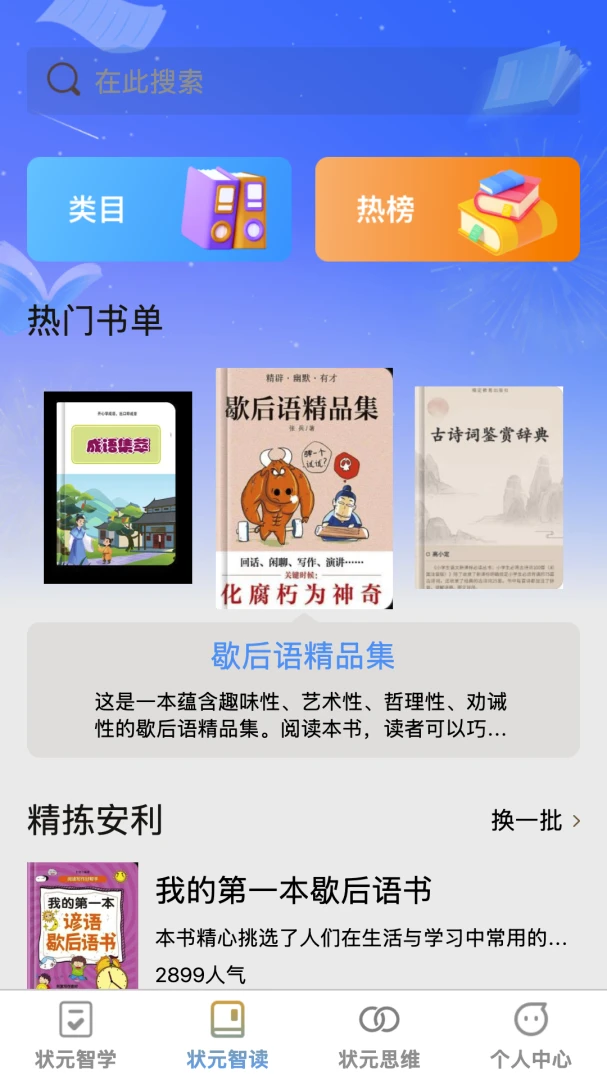Select the 成语集萃 book cover
607x1080 pixels.
pyautogui.click(x=118, y=488)
